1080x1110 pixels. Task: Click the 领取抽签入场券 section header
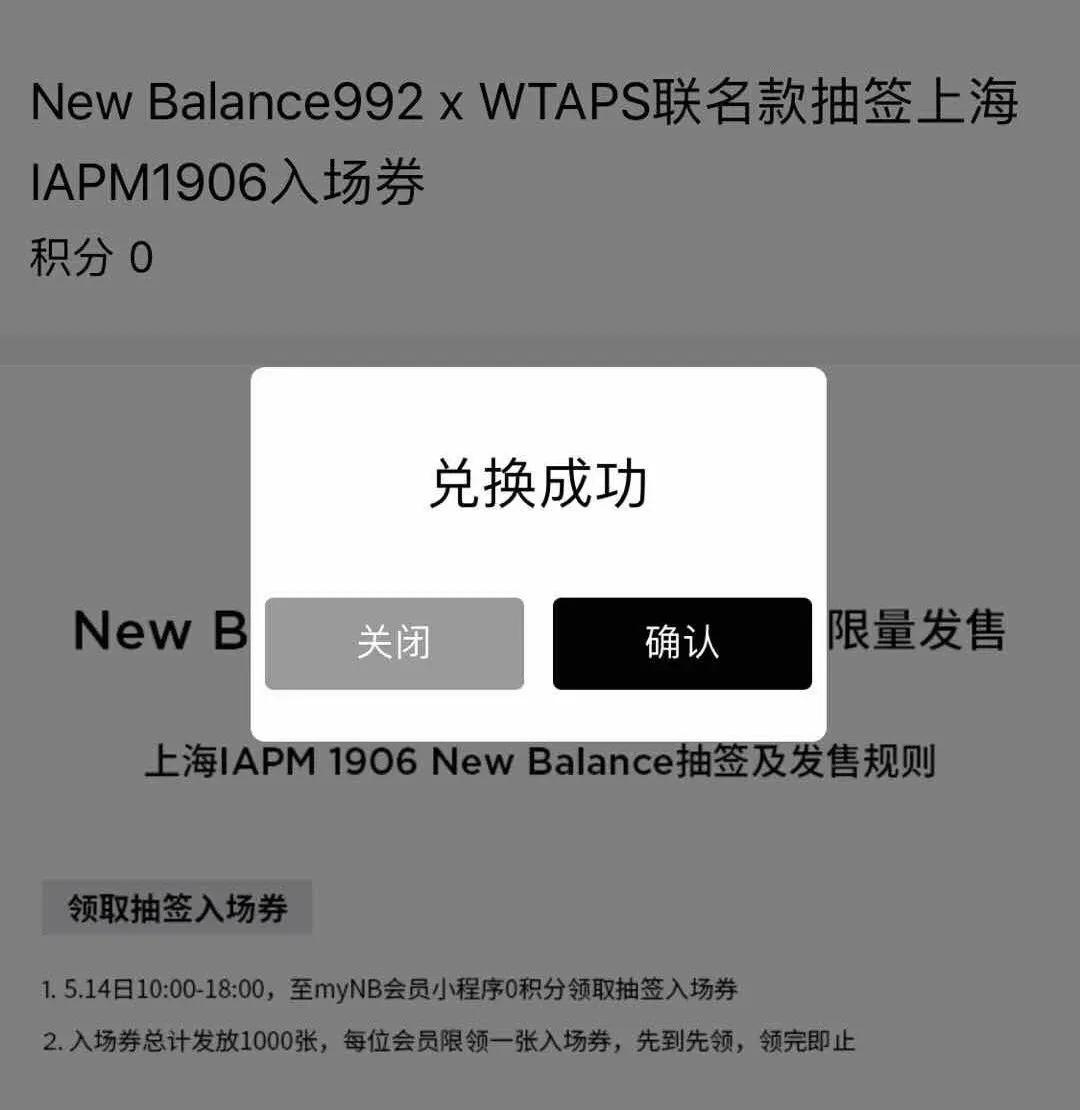point(176,906)
